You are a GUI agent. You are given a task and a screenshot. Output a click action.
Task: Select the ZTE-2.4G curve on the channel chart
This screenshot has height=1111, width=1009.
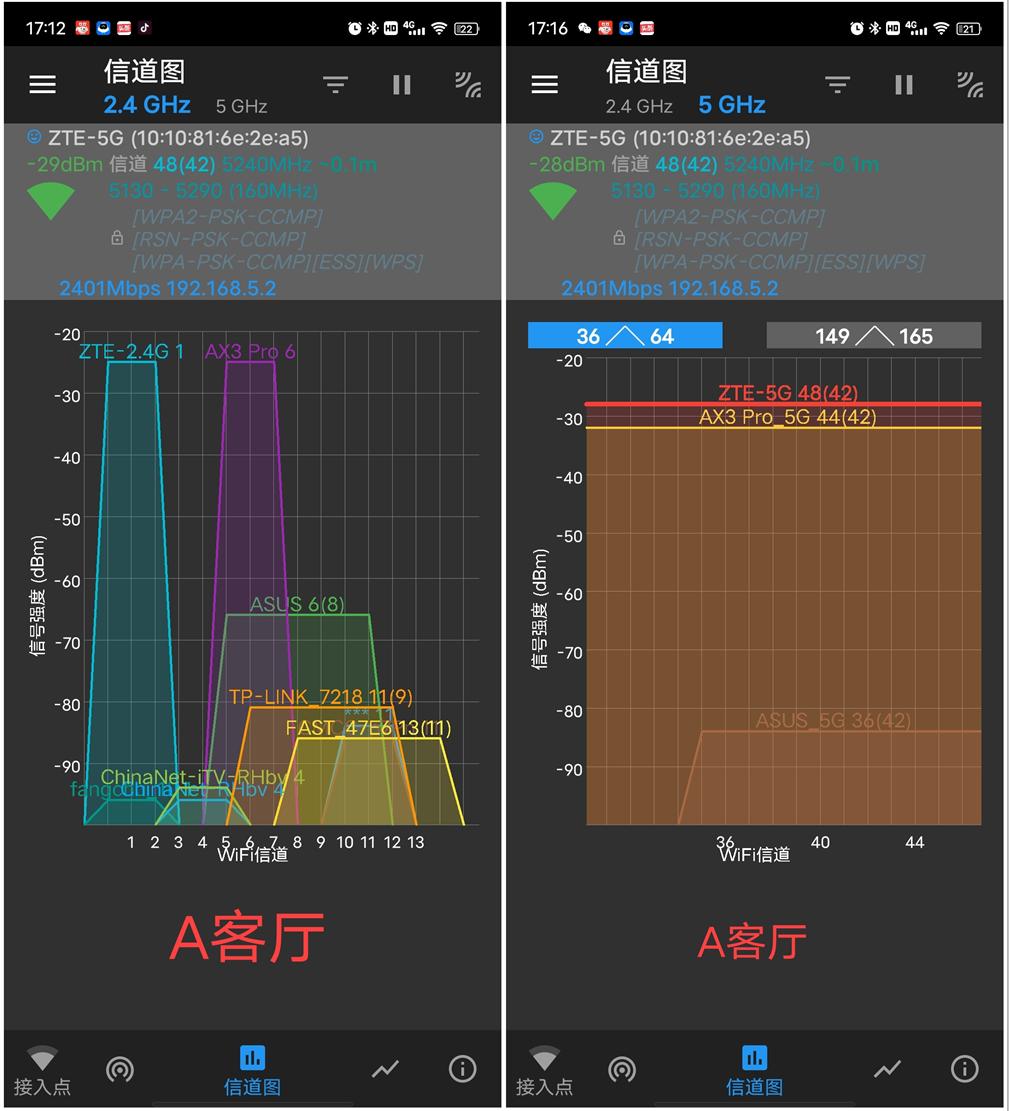[x=130, y=500]
